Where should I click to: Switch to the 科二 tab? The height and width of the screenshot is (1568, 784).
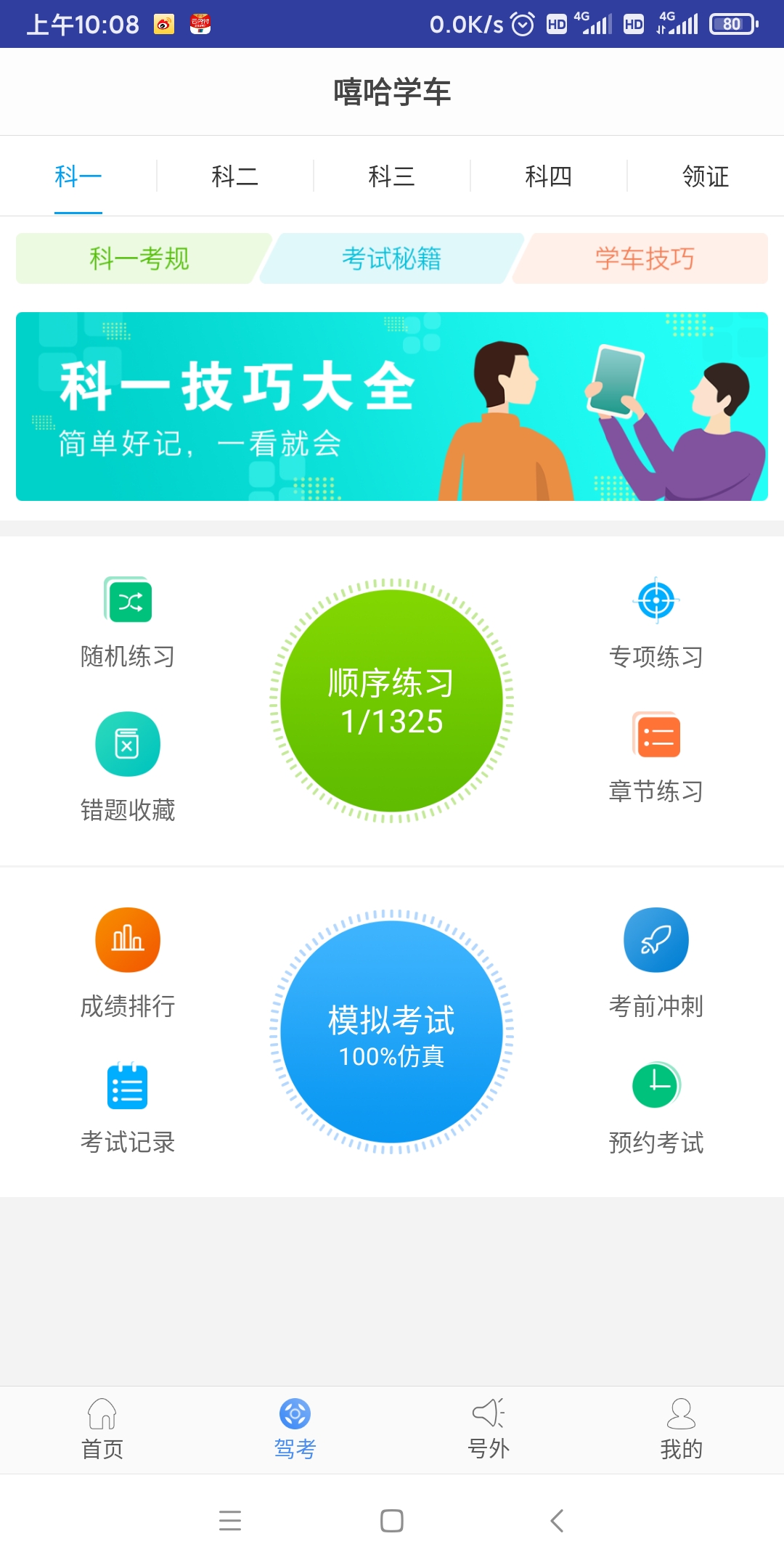(x=235, y=176)
